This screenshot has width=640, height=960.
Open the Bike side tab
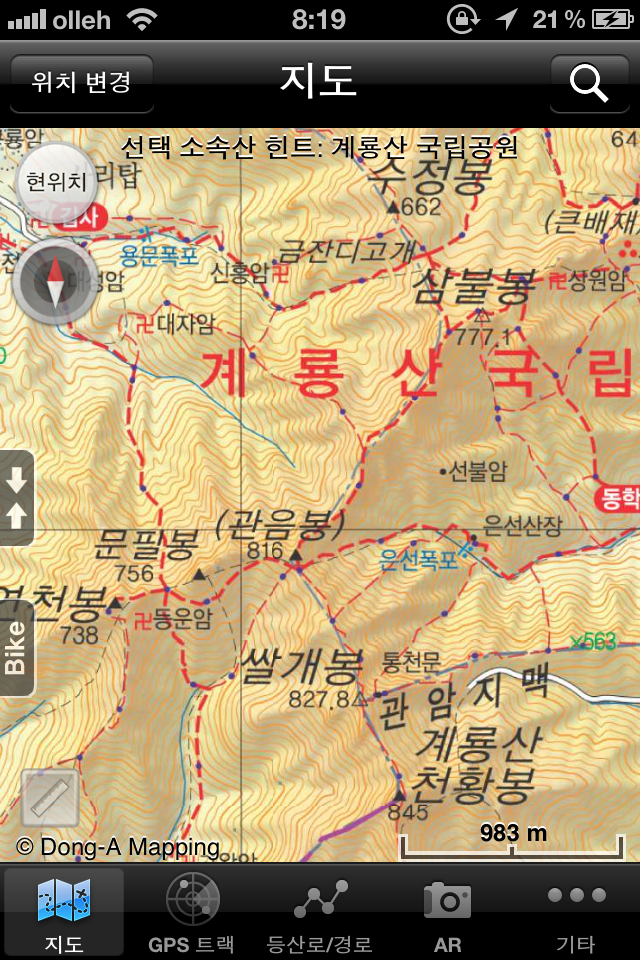coord(16,647)
